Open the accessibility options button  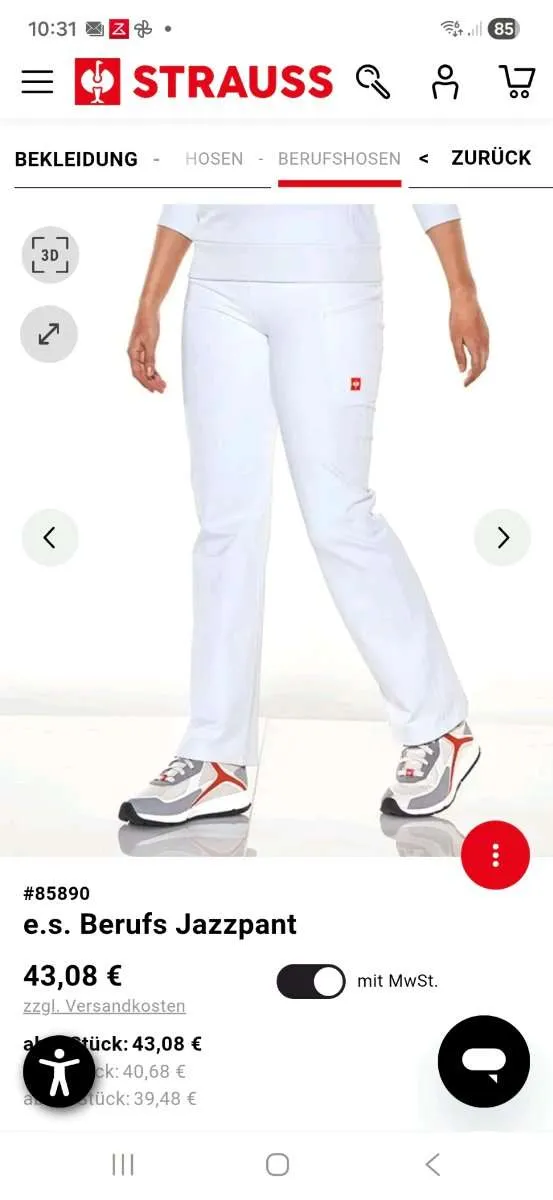[x=59, y=1072]
